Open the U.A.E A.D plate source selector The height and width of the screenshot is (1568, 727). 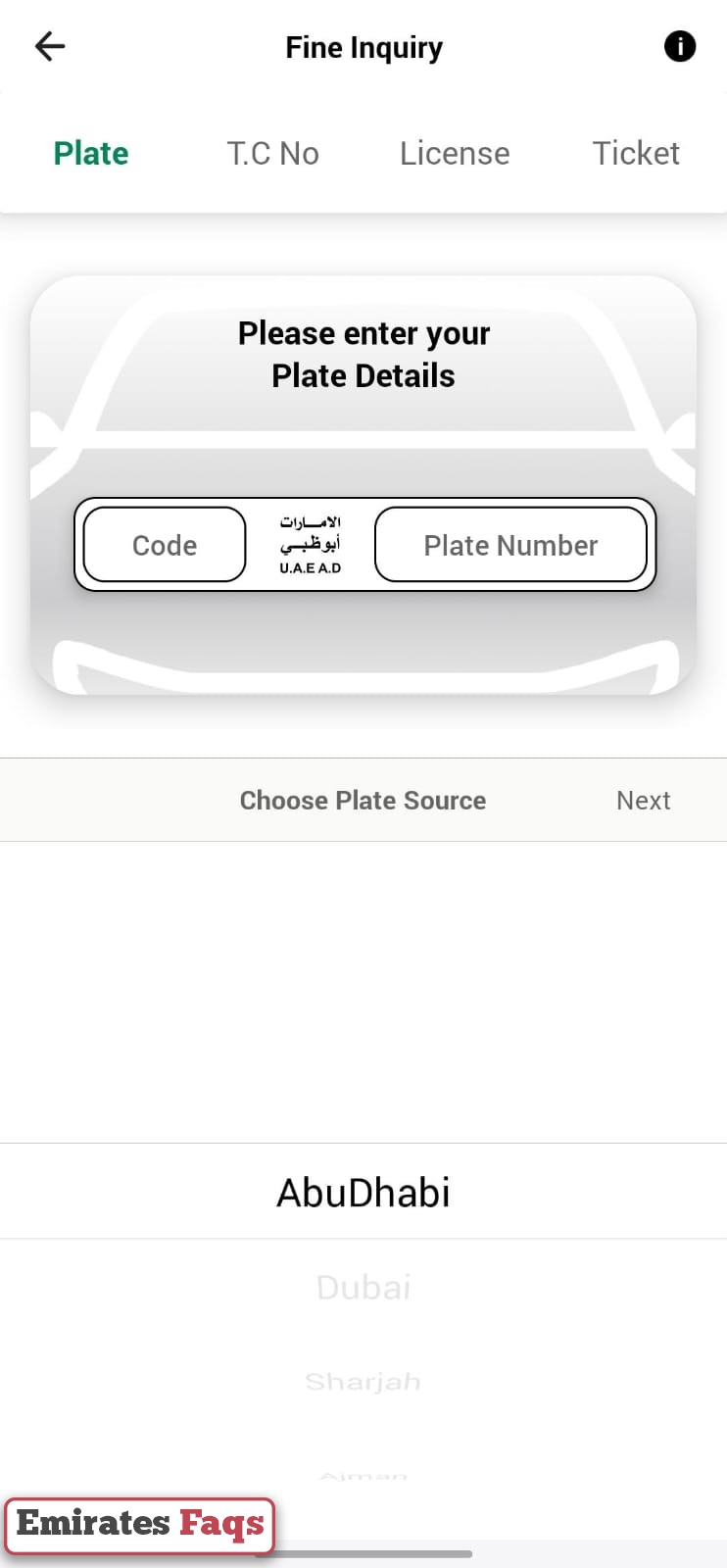pyautogui.click(x=310, y=545)
